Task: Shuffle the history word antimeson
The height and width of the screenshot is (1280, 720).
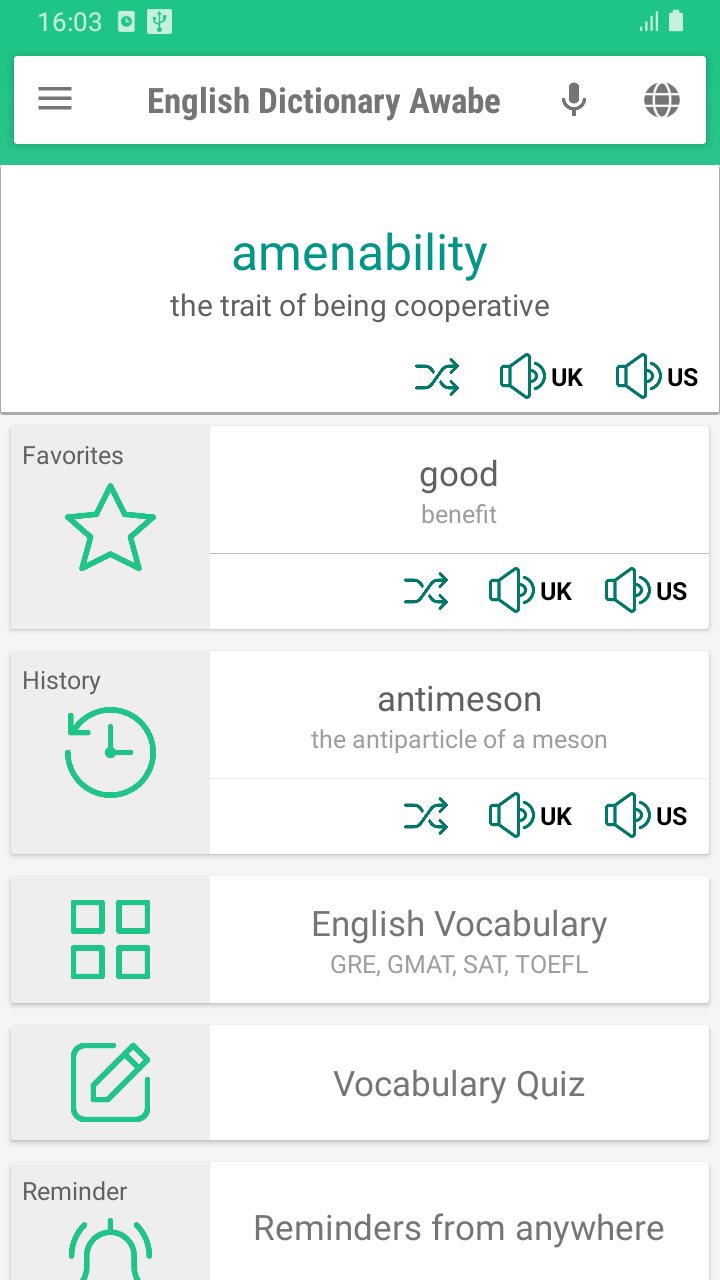Action: (426, 816)
